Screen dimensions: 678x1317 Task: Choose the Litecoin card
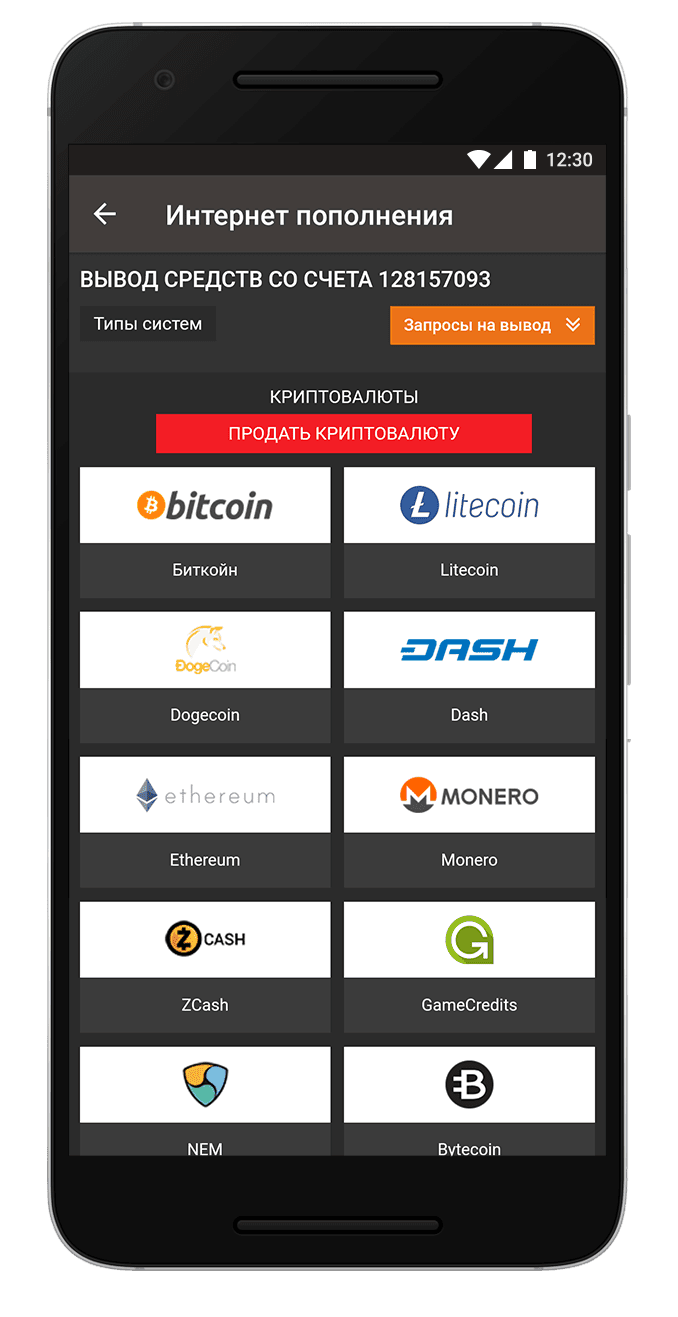[x=469, y=531]
